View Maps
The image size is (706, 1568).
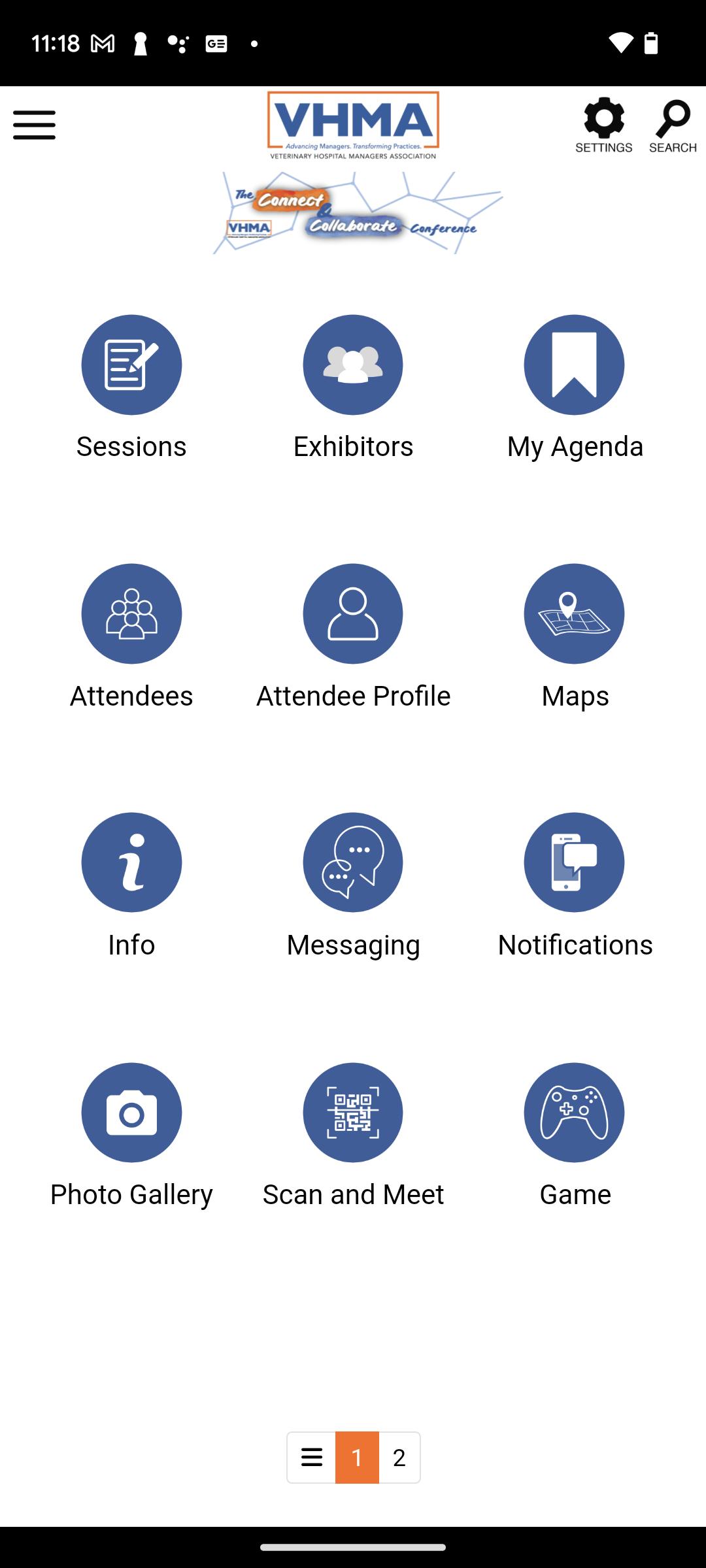click(x=575, y=638)
